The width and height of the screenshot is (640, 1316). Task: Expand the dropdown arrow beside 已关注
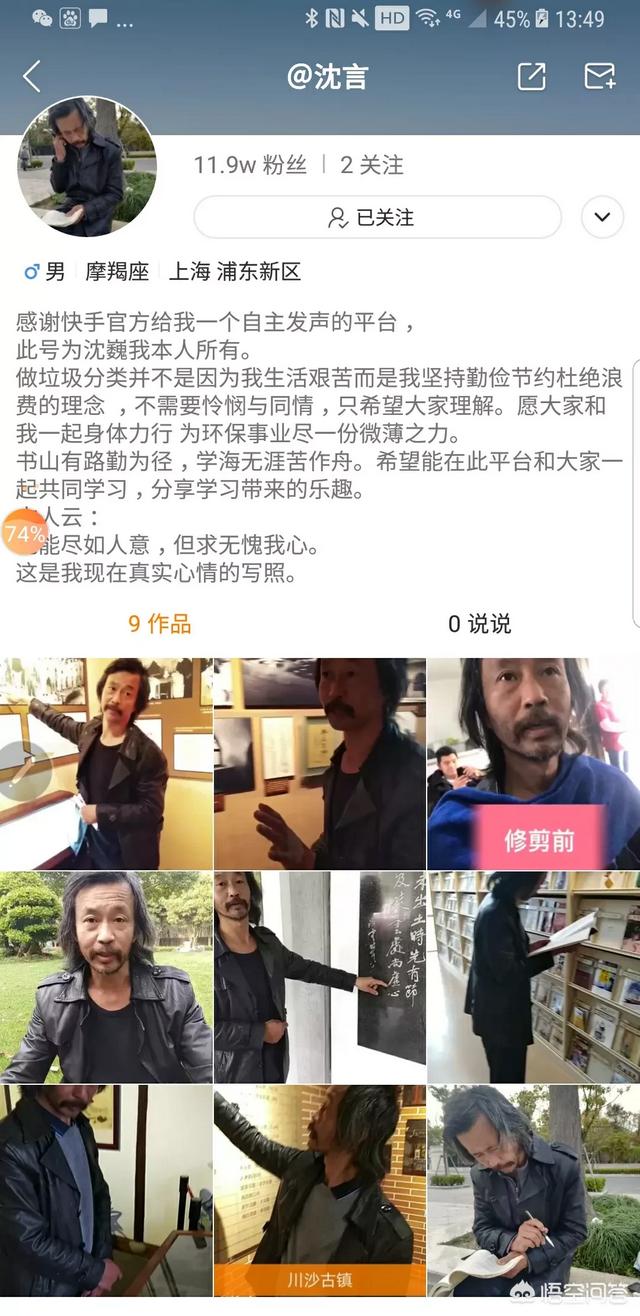point(602,217)
